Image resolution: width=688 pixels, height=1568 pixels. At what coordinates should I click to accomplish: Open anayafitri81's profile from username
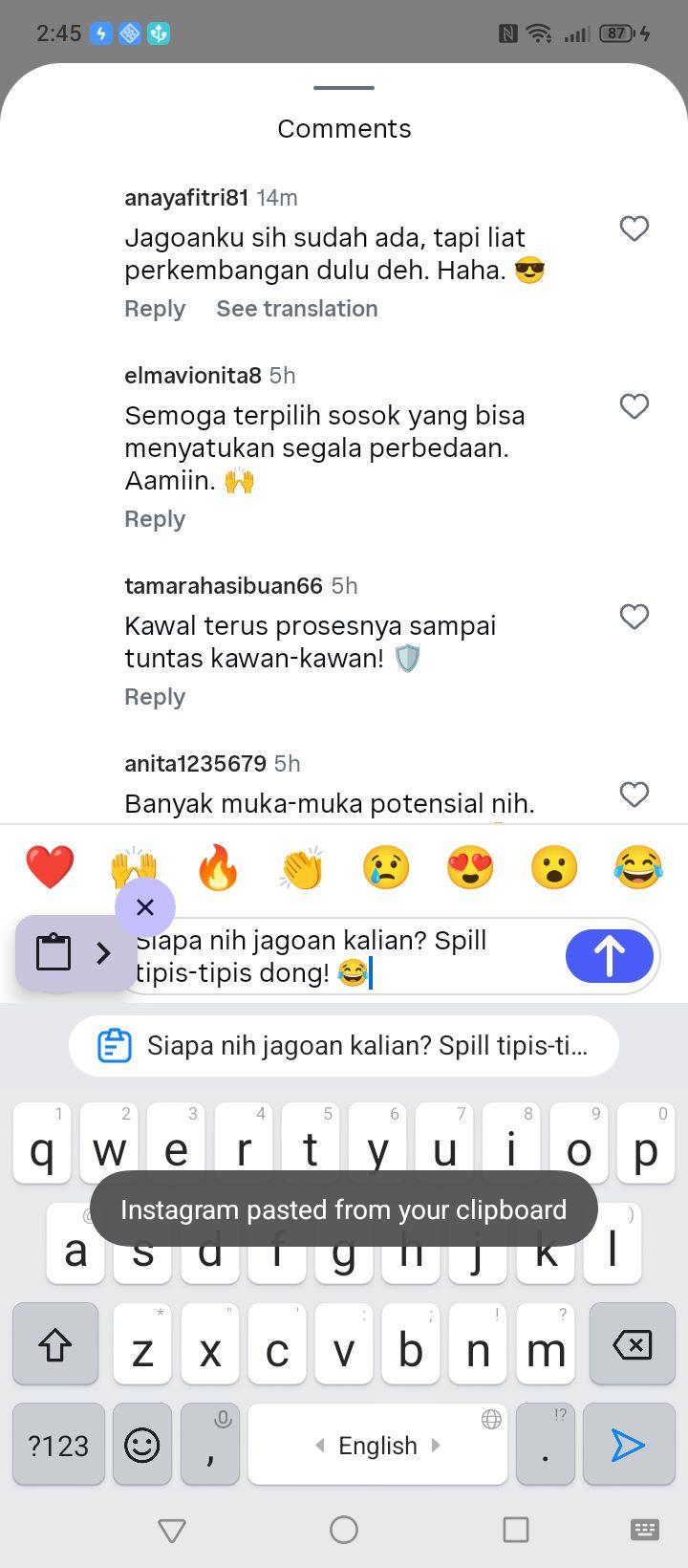[x=186, y=198]
